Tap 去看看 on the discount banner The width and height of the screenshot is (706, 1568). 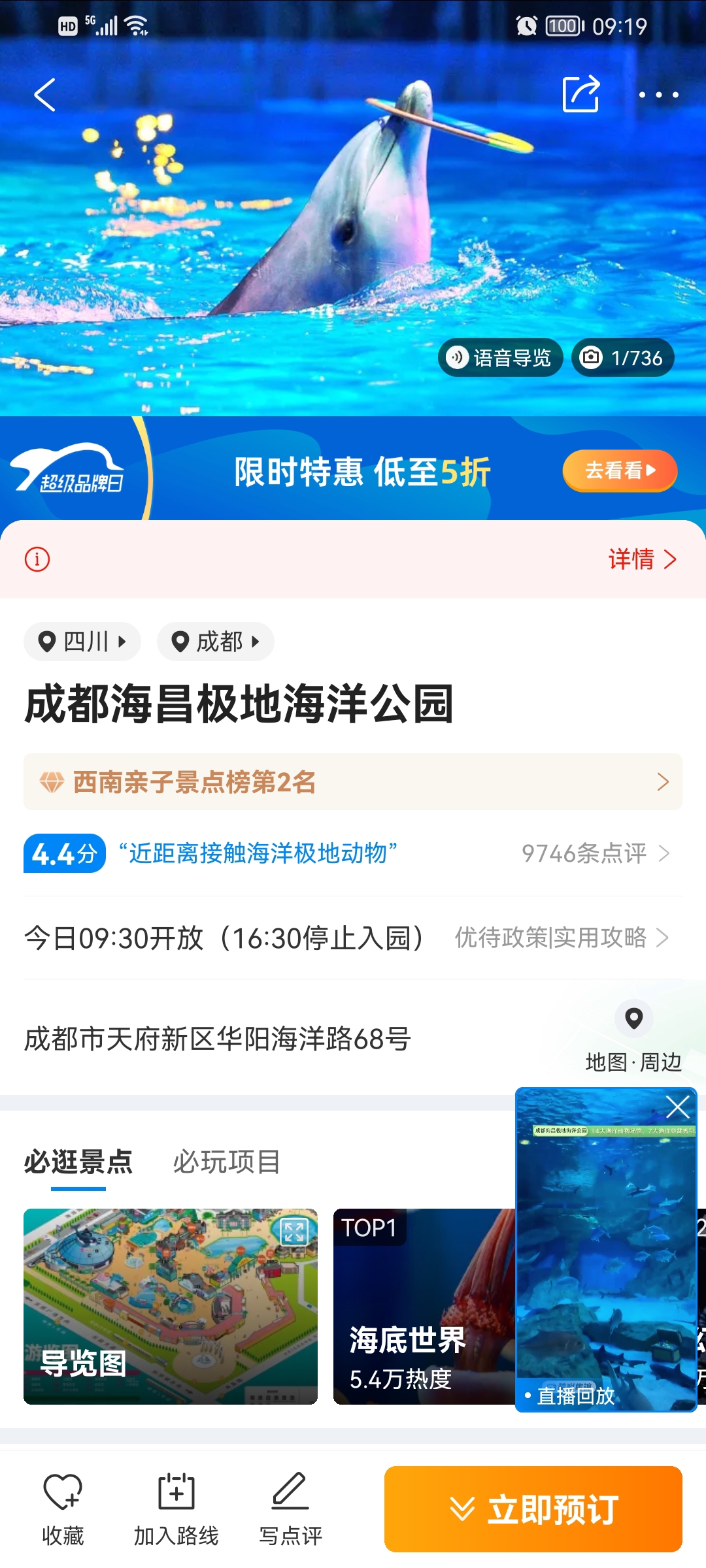619,470
